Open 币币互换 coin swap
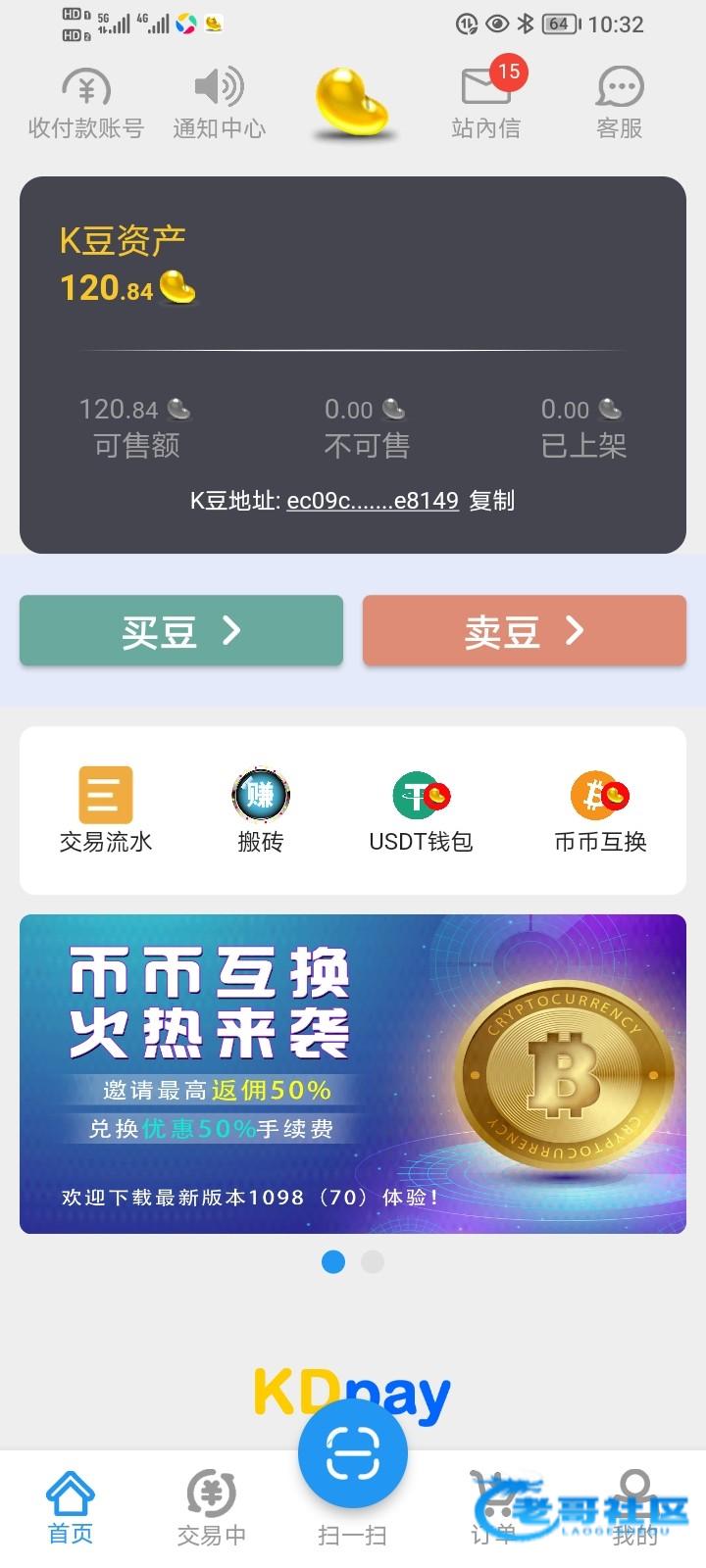 click(600, 810)
